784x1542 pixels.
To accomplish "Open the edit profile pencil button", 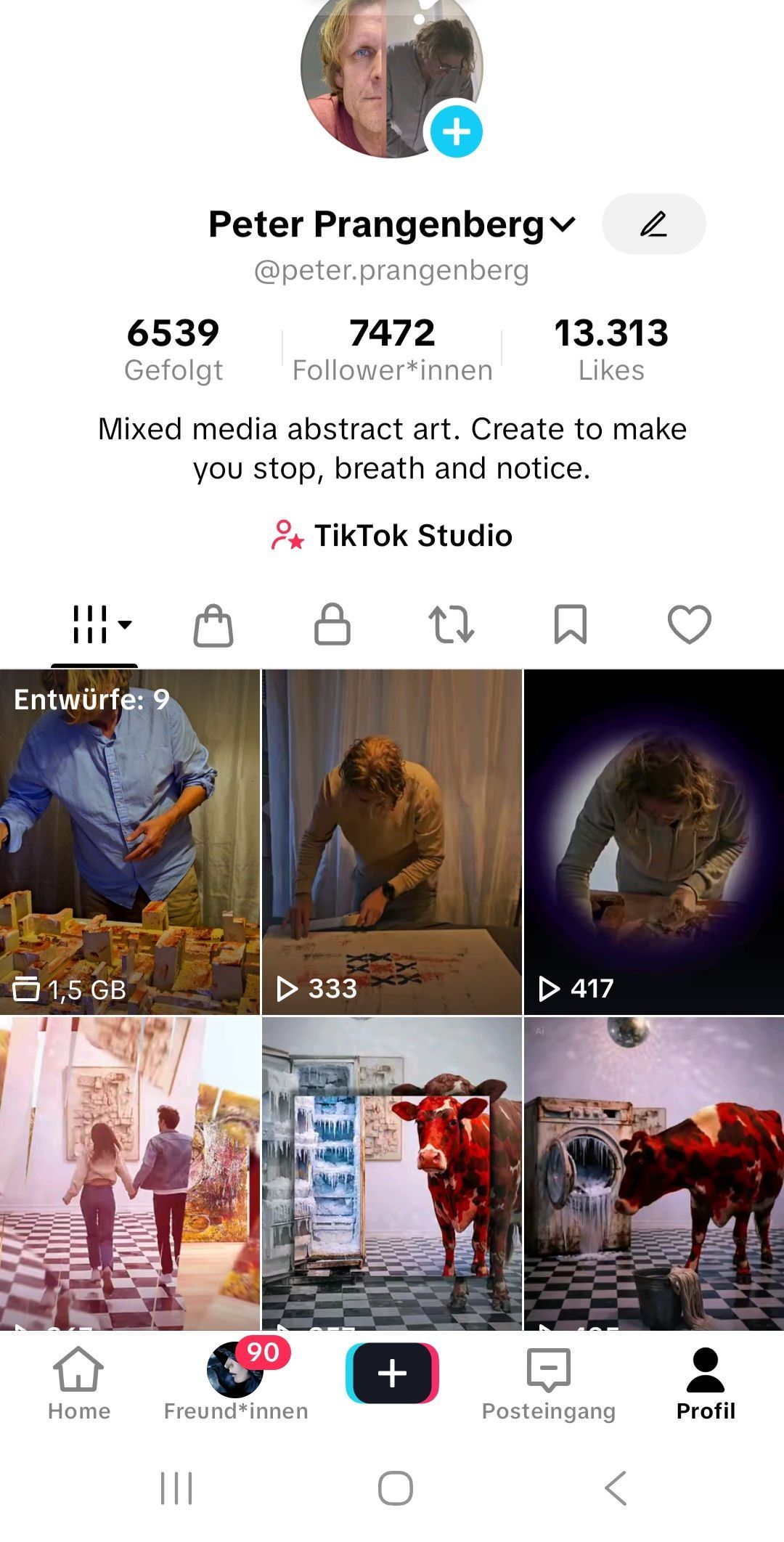I will click(653, 224).
